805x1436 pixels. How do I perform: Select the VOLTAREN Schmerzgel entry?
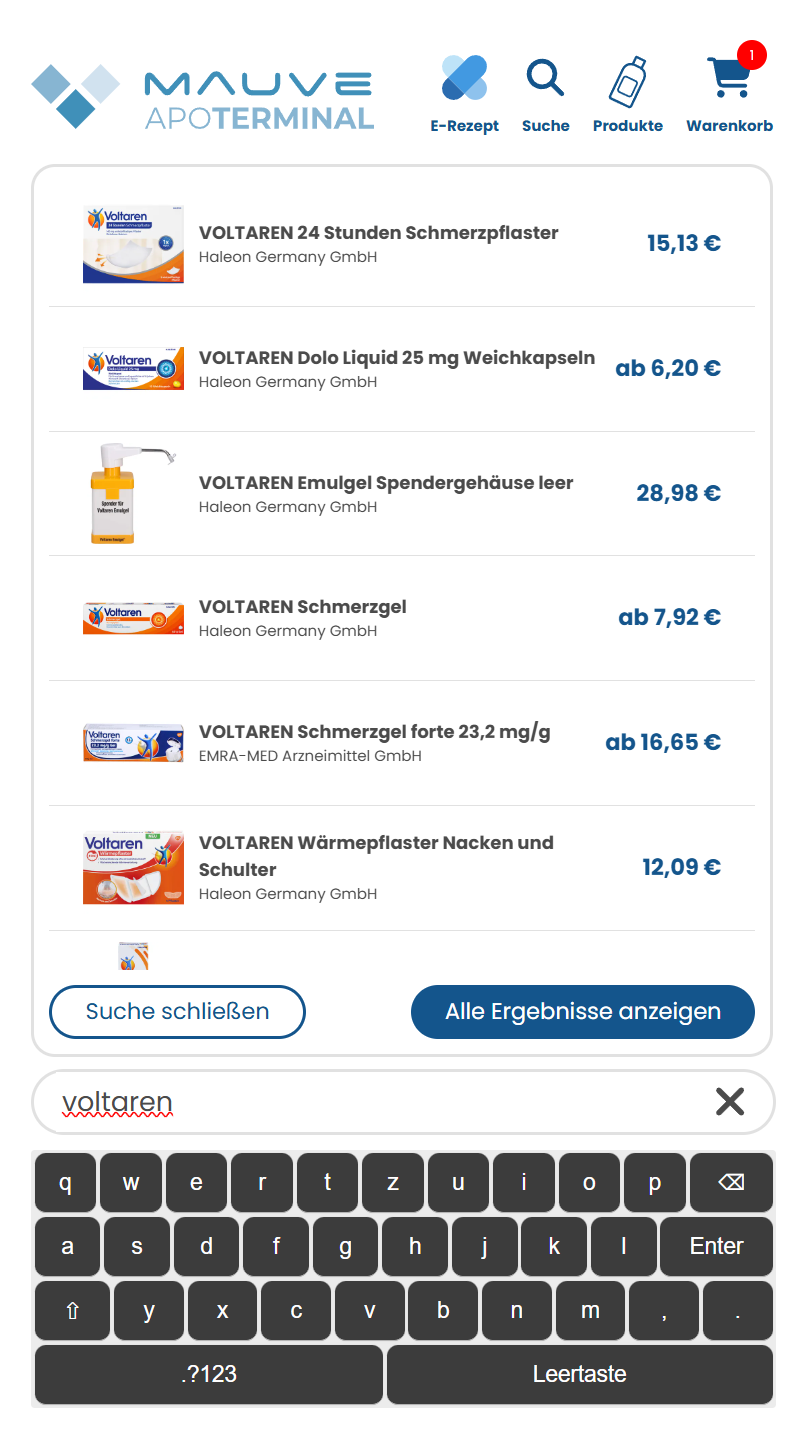[x=302, y=606]
